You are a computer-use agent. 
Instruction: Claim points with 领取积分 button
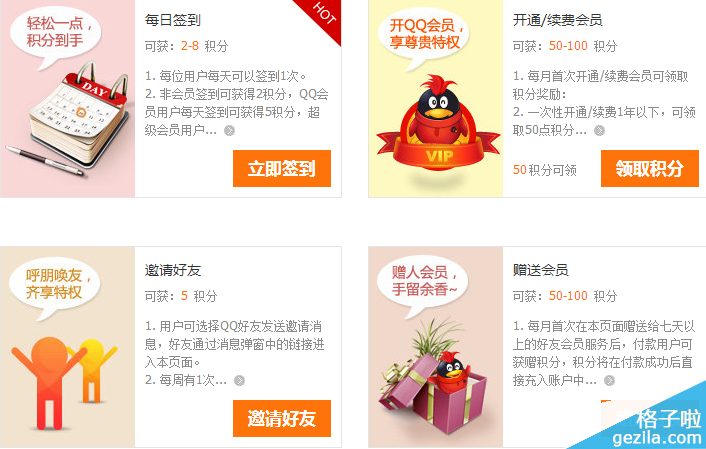(x=649, y=168)
